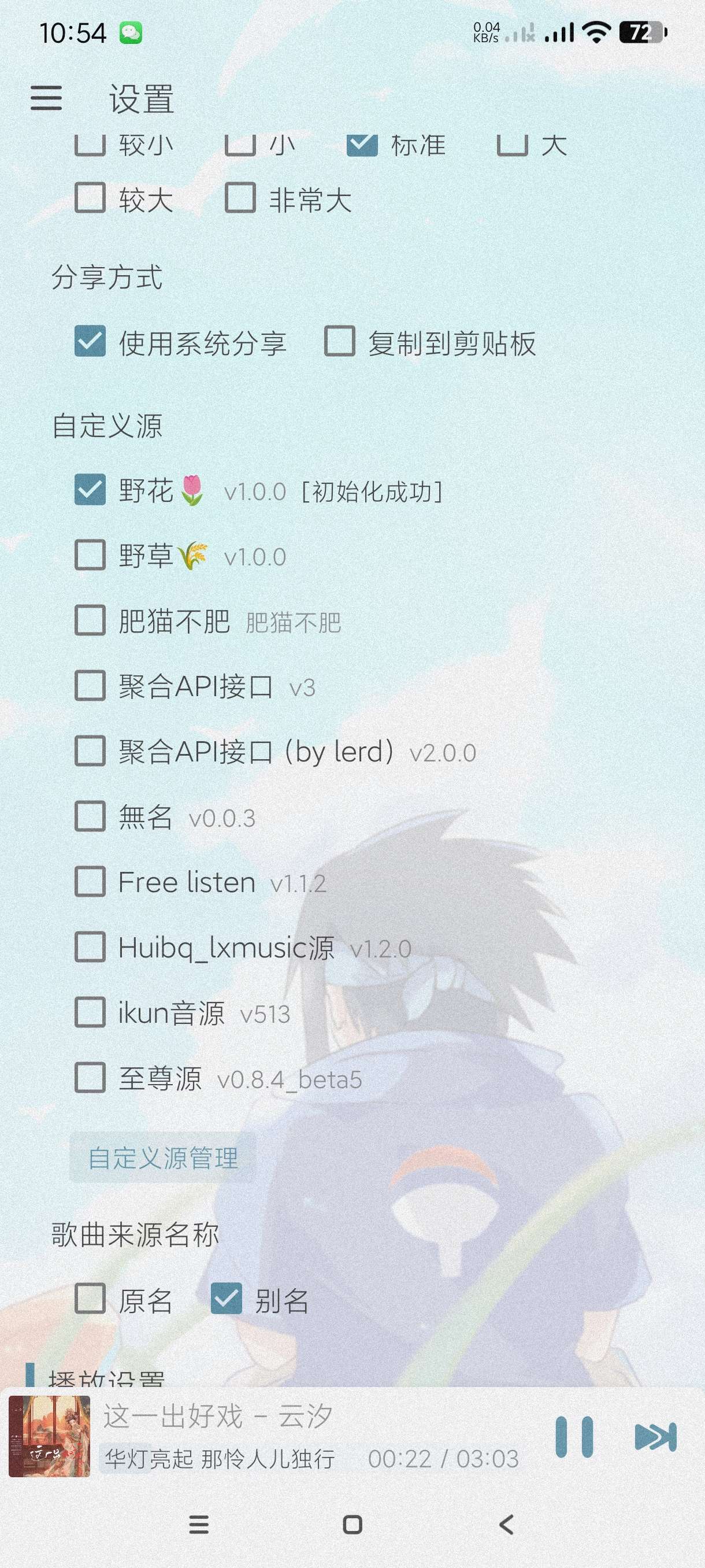
Task: Select the 野草 custom source
Action: tap(90, 555)
